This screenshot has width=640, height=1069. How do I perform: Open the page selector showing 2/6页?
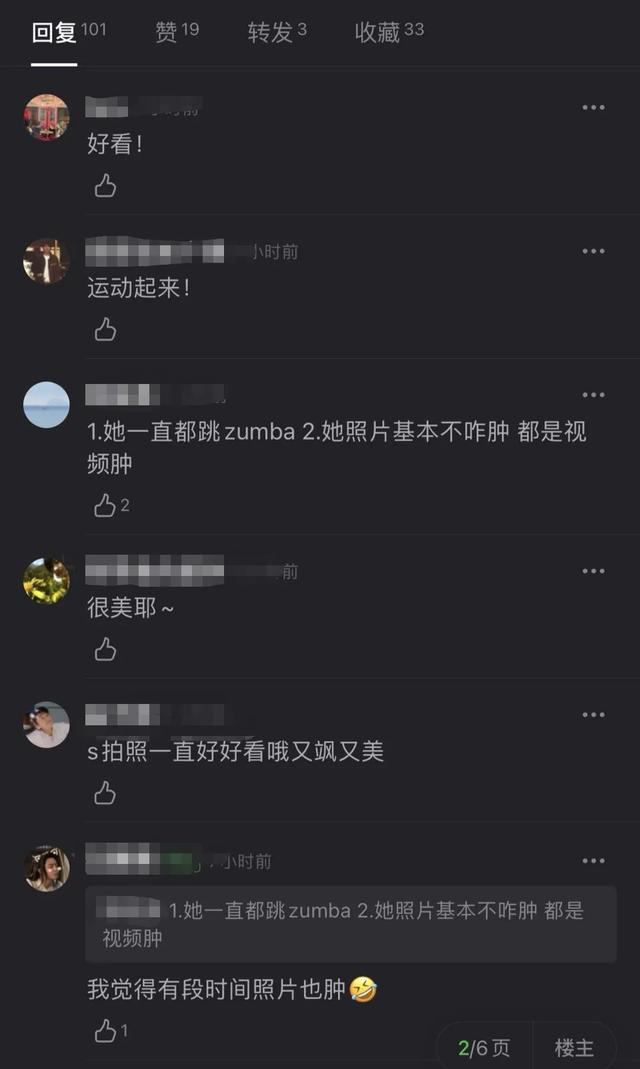(x=484, y=1047)
